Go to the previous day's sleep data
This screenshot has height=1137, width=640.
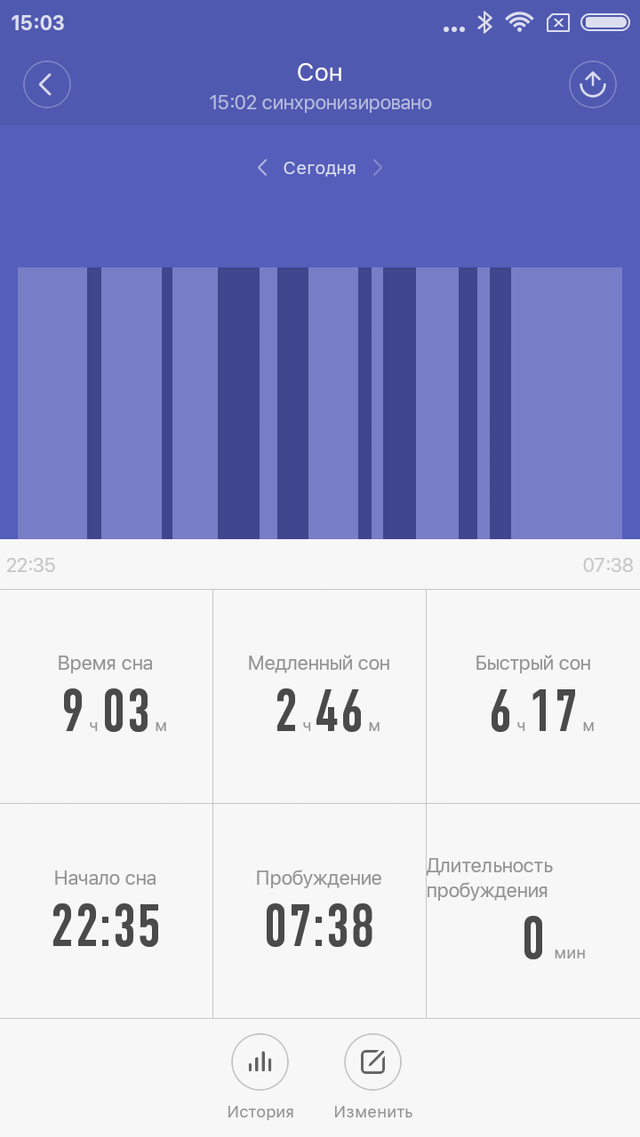point(262,168)
